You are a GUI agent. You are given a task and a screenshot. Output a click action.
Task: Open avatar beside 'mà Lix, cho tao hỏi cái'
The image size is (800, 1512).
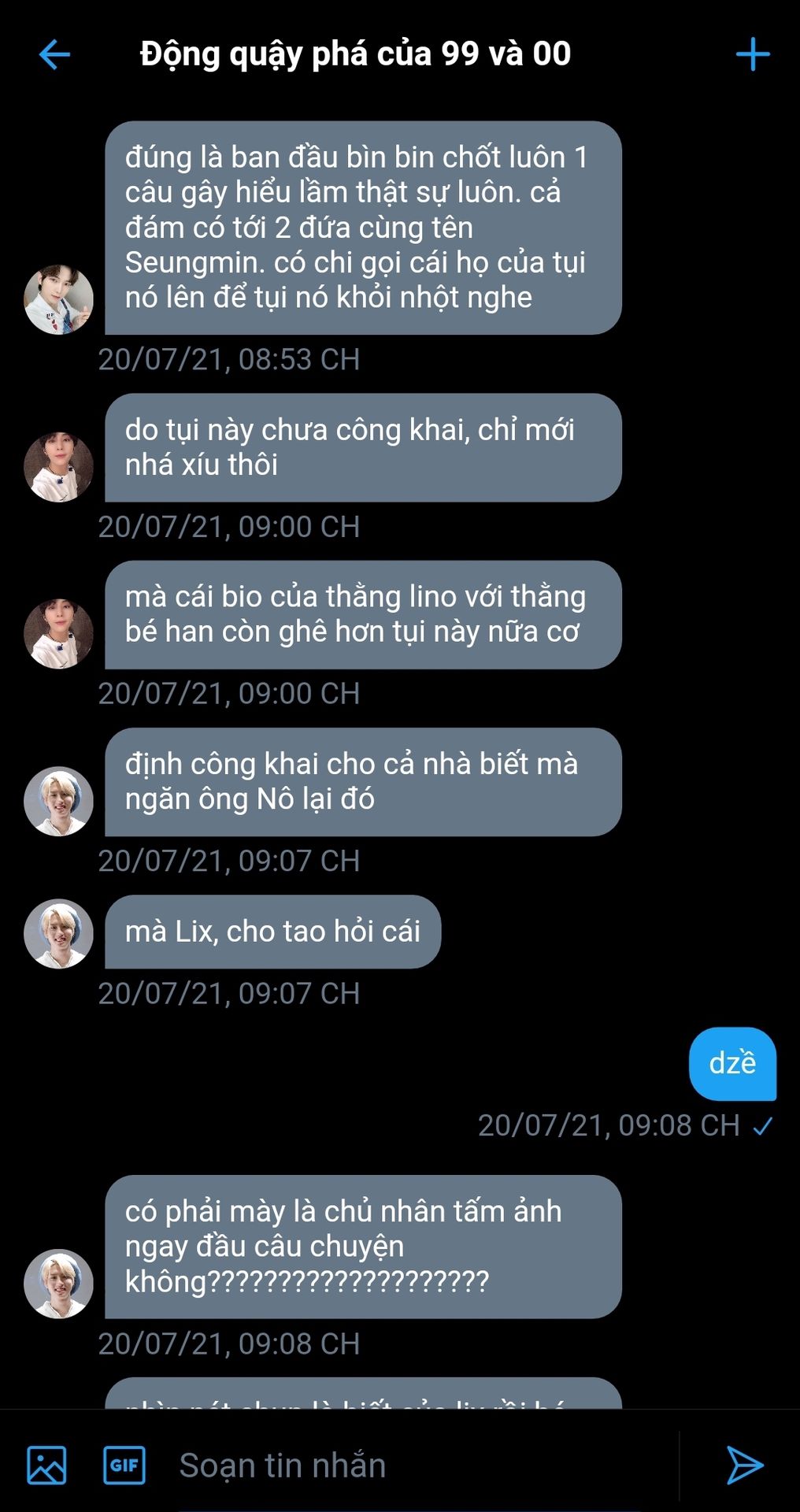tap(59, 933)
